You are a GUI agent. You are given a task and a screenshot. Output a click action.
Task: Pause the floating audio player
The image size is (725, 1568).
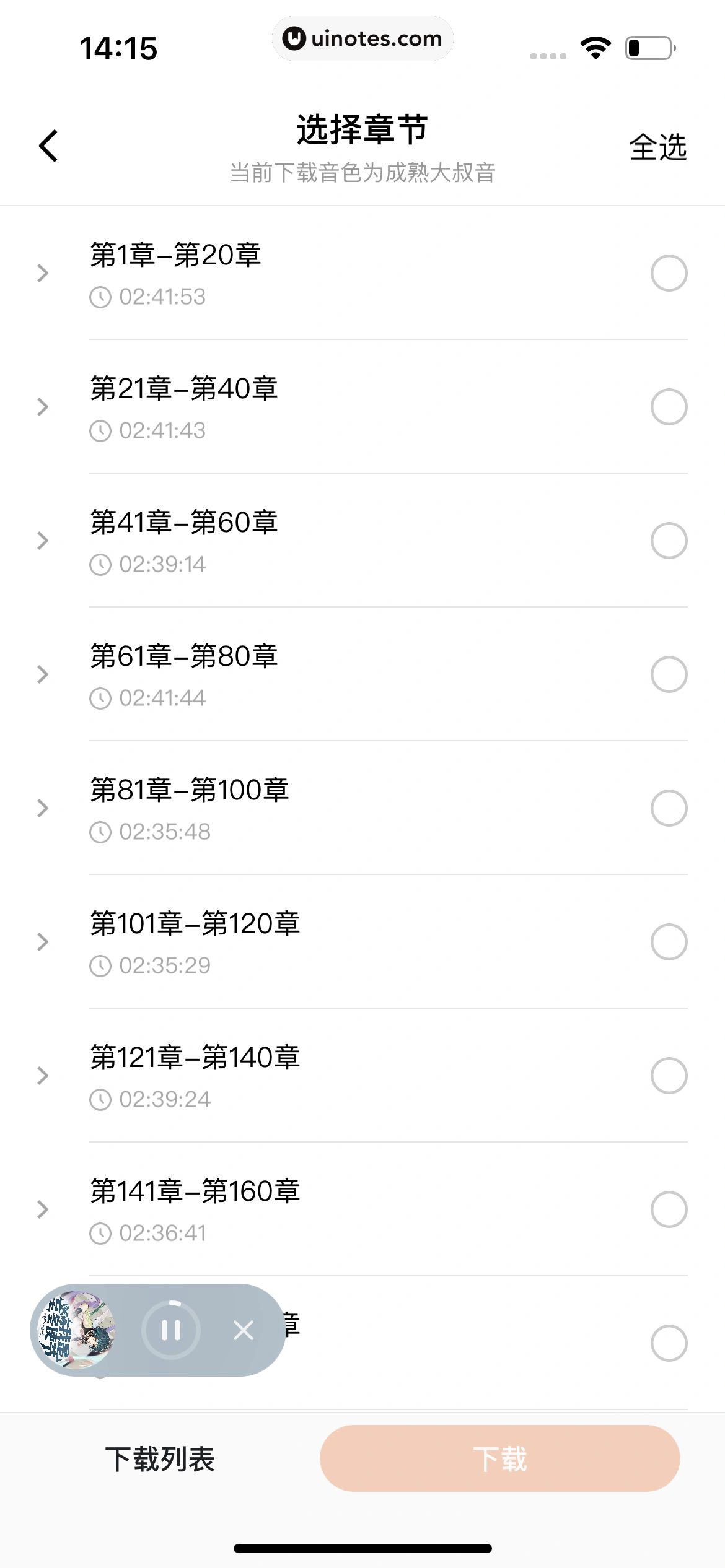click(x=171, y=1330)
